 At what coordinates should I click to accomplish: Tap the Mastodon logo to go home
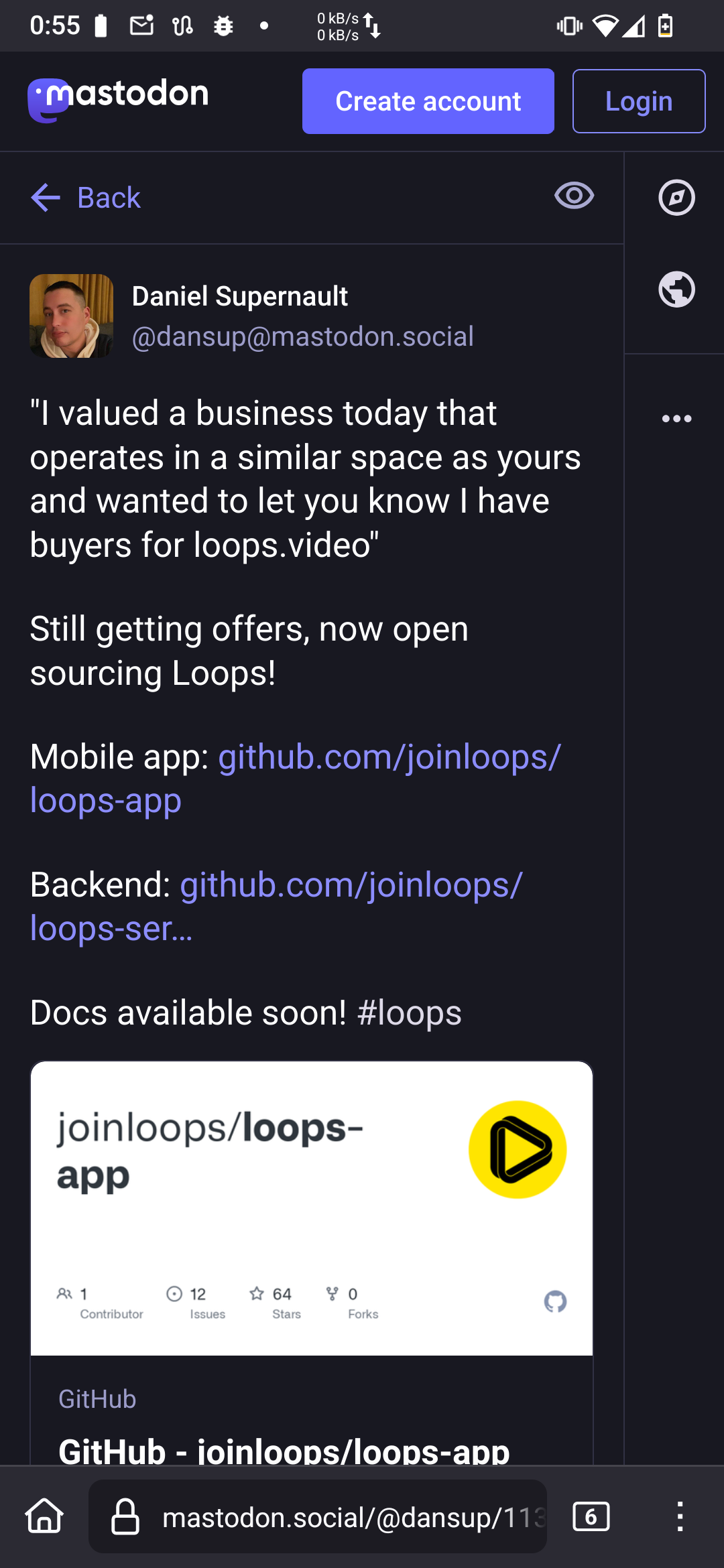pyautogui.click(x=118, y=98)
